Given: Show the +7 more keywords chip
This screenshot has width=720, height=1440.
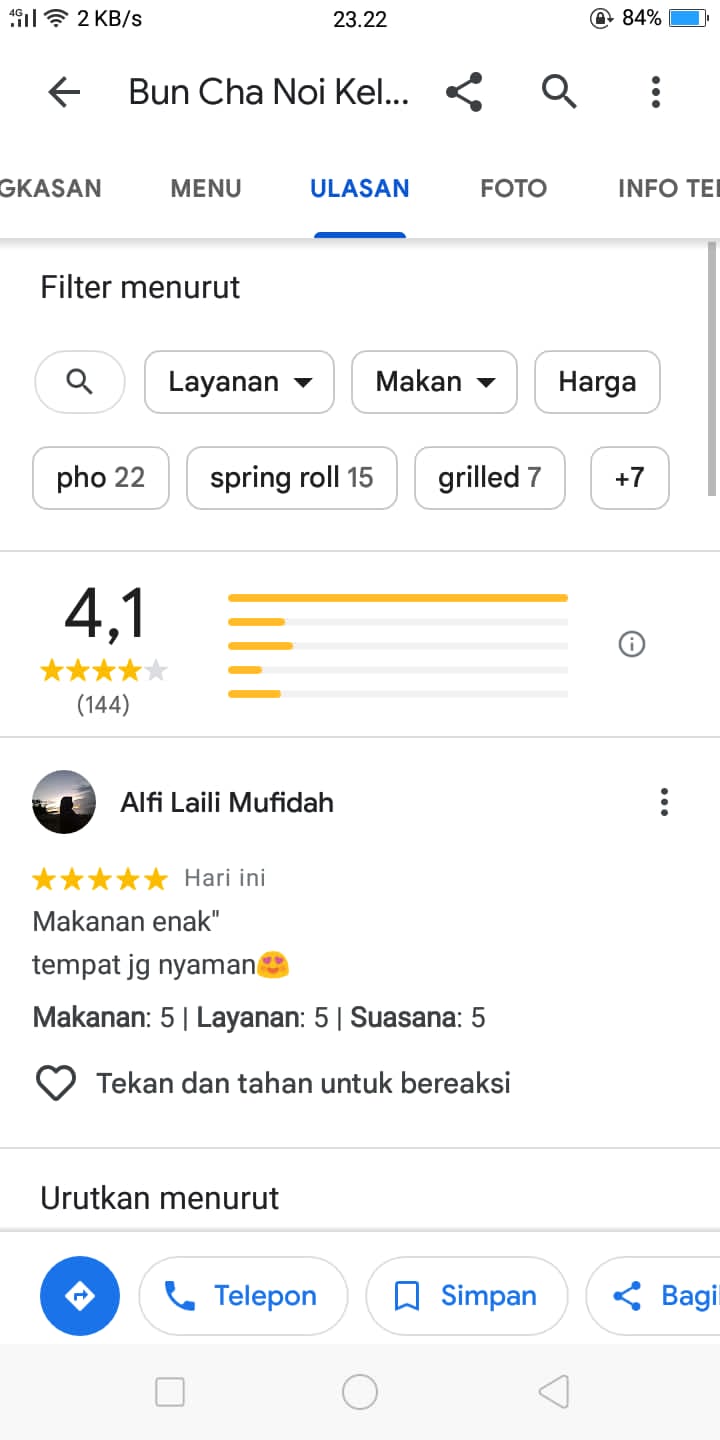Looking at the screenshot, I should pos(630,477).
